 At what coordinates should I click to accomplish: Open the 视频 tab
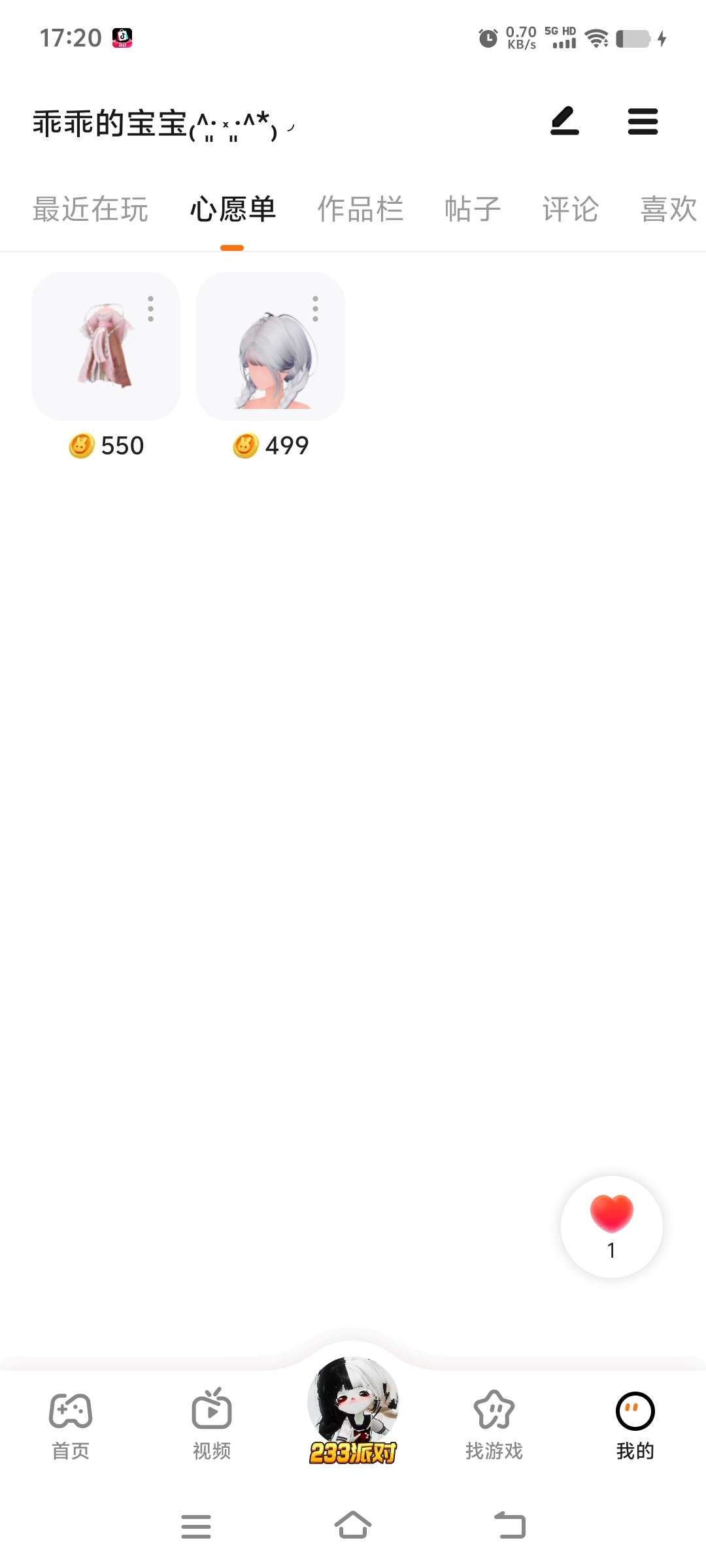click(x=212, y=1424)
